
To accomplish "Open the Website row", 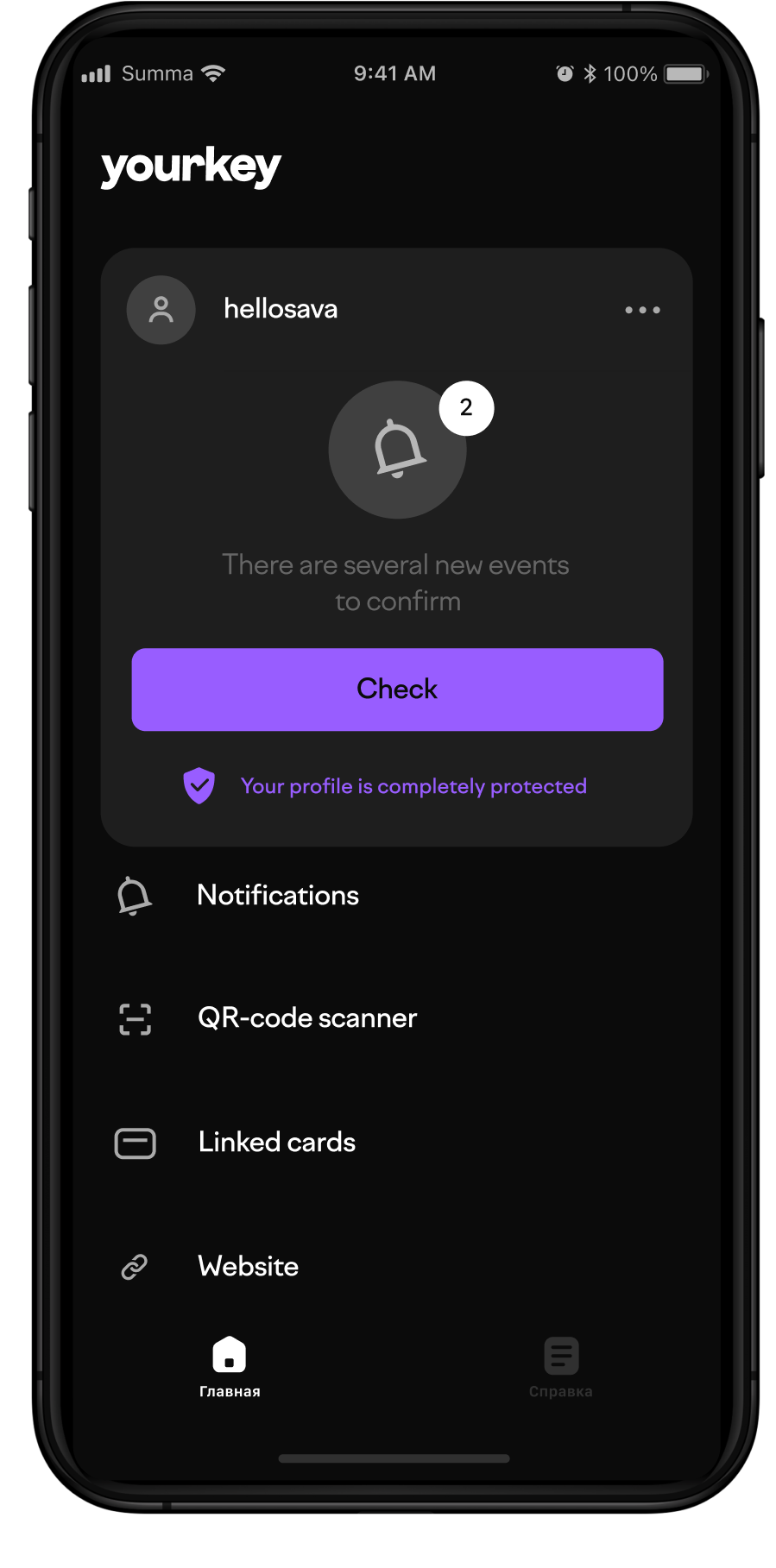I will pyautogui.click(x=248, y=1267).
